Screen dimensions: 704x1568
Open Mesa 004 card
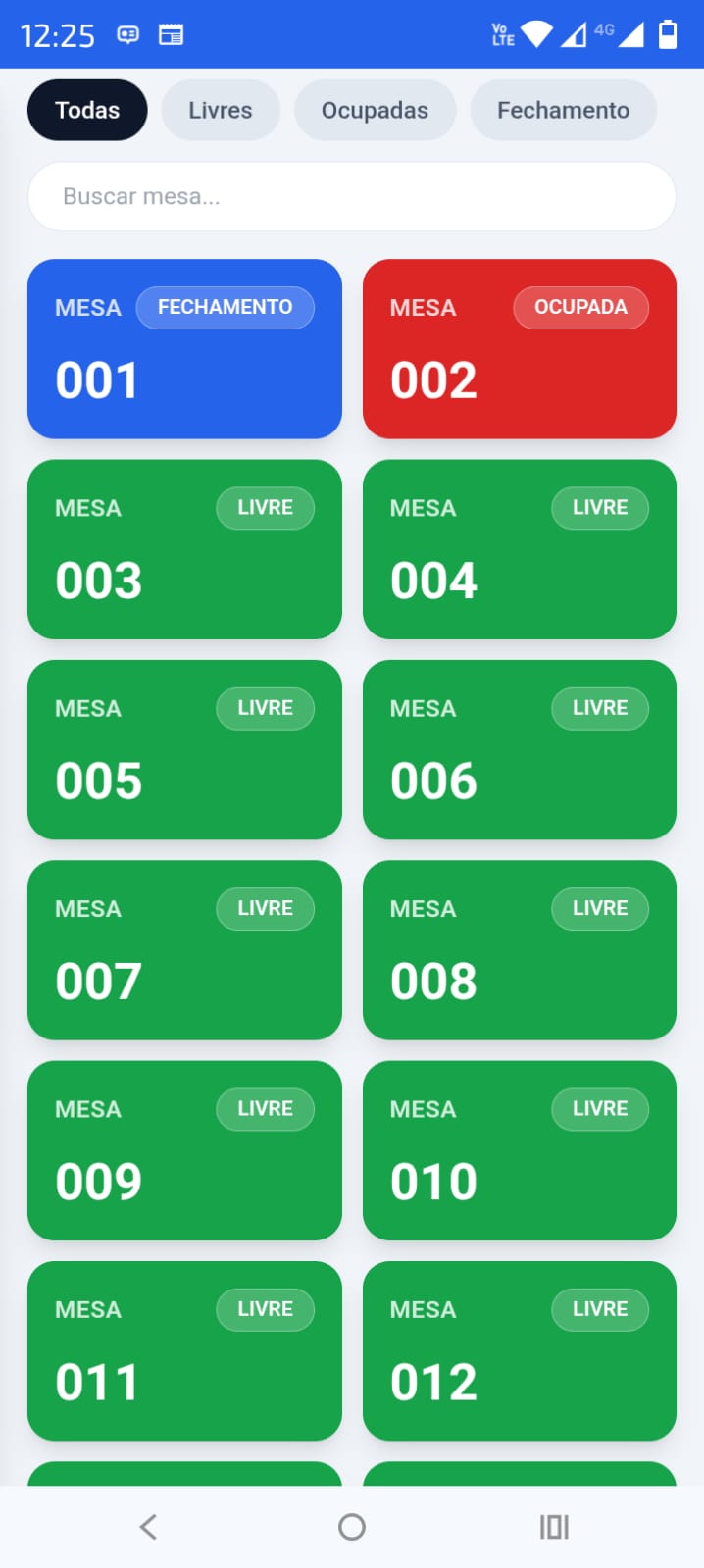coord(520,549)
